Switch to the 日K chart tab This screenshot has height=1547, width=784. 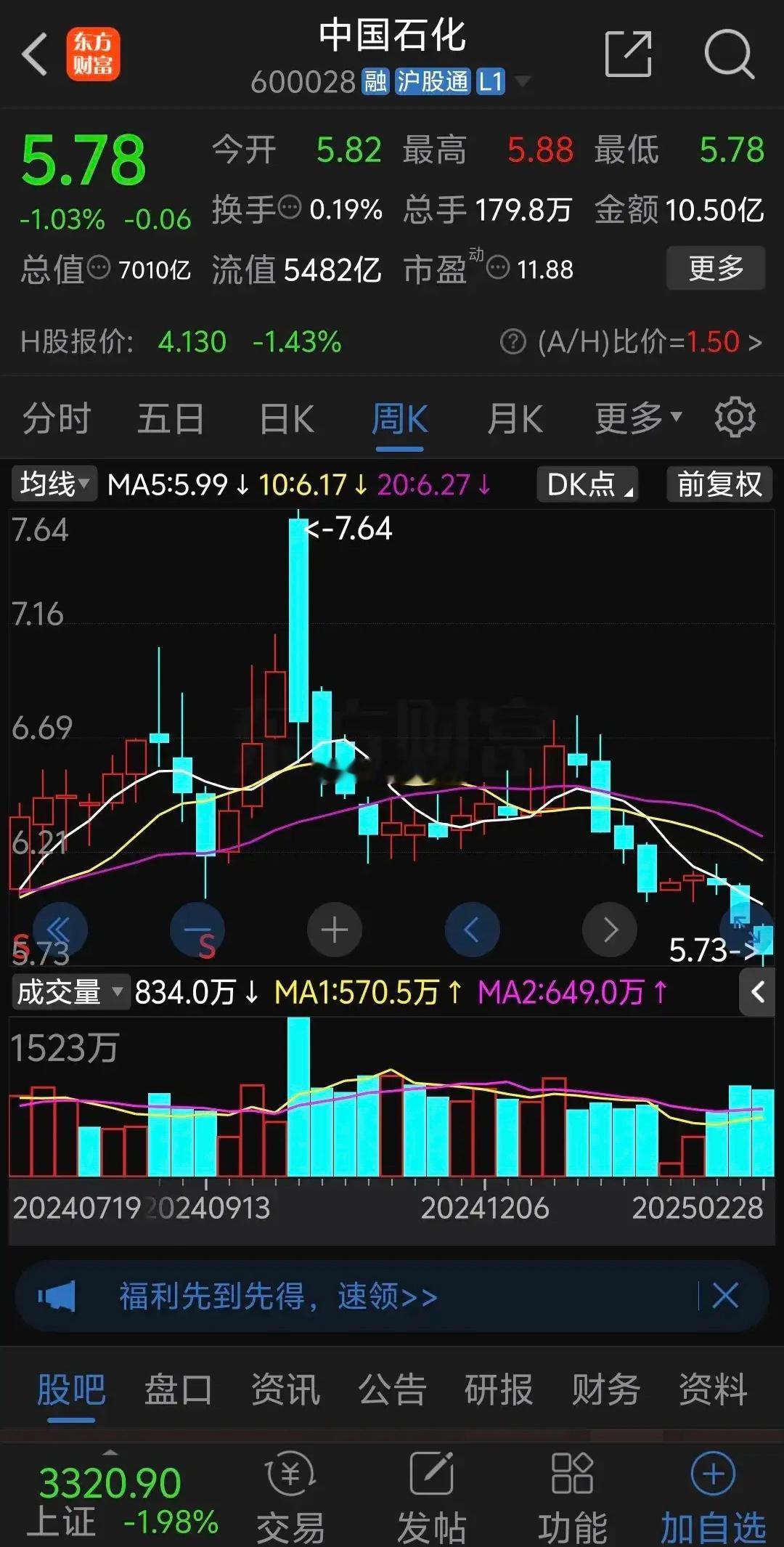[x=287, y=419]
